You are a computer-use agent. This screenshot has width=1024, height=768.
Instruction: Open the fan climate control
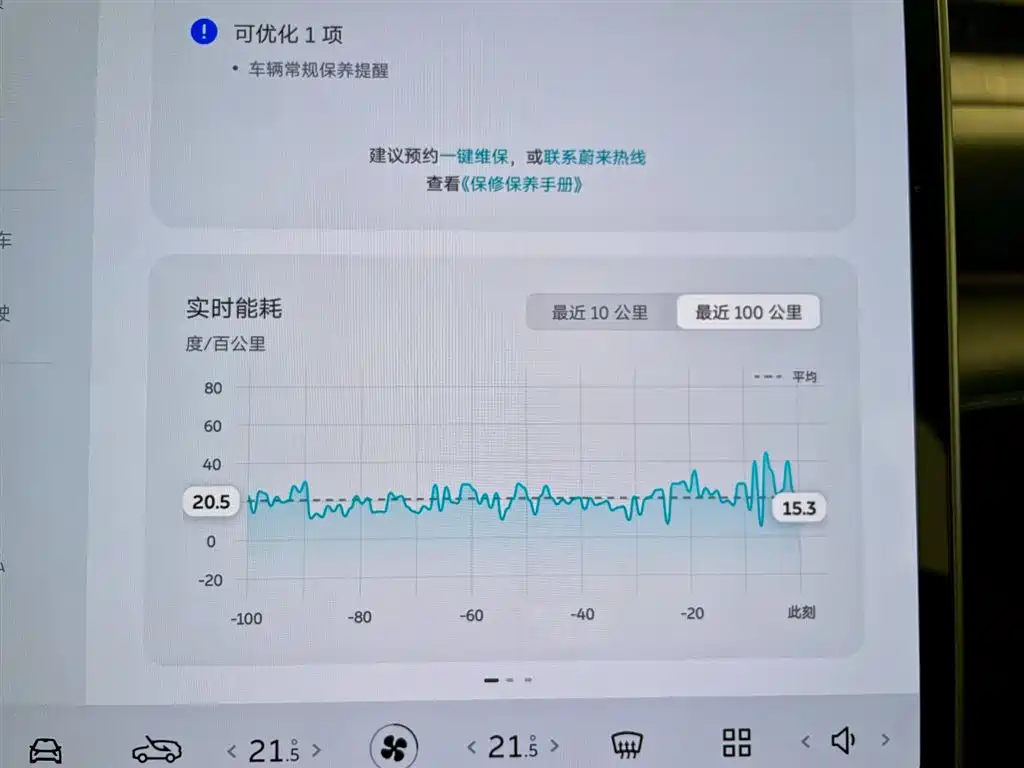[x=394, y=746]
